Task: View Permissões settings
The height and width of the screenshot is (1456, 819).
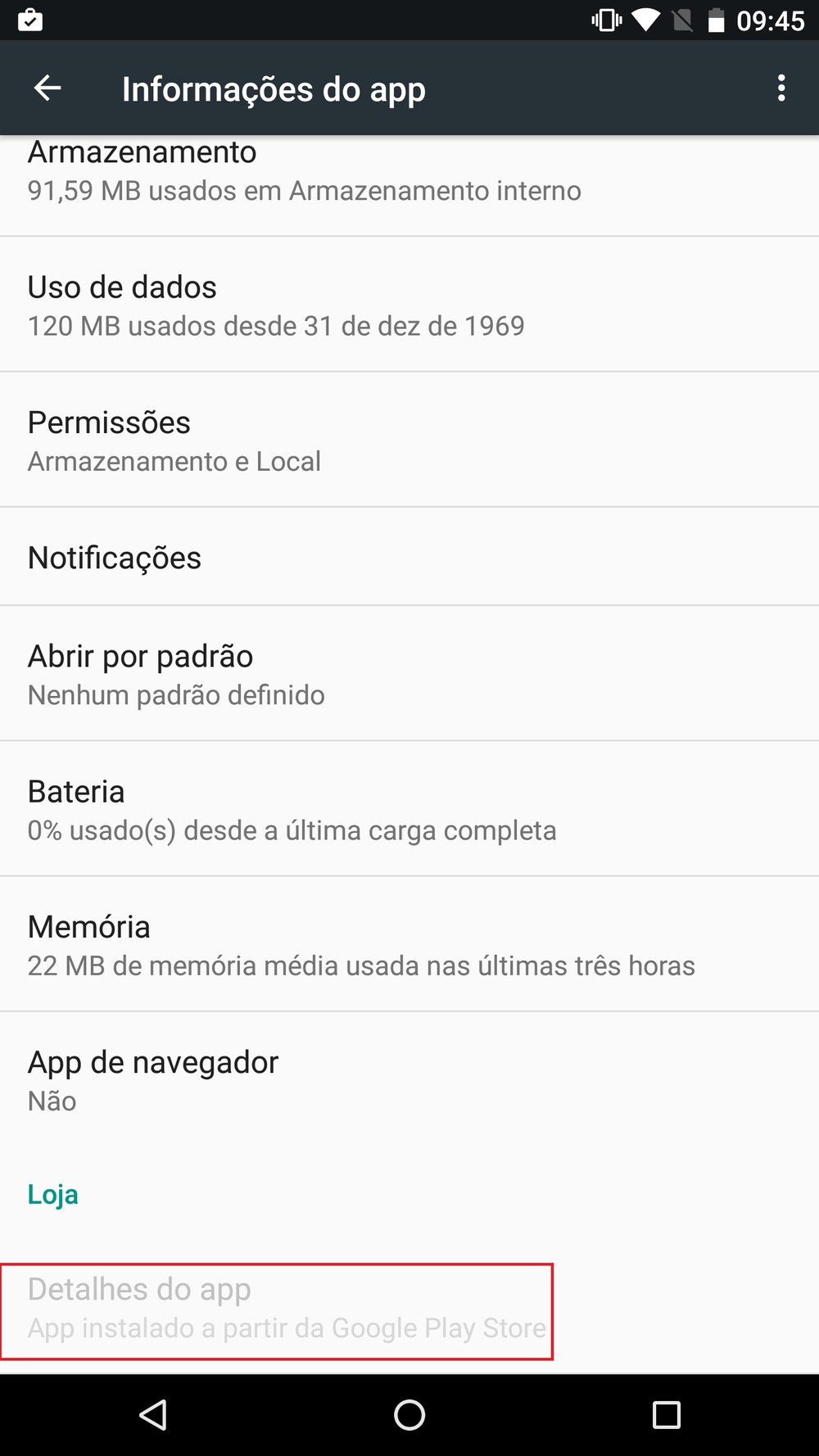Action: click(x=409, y=440)
